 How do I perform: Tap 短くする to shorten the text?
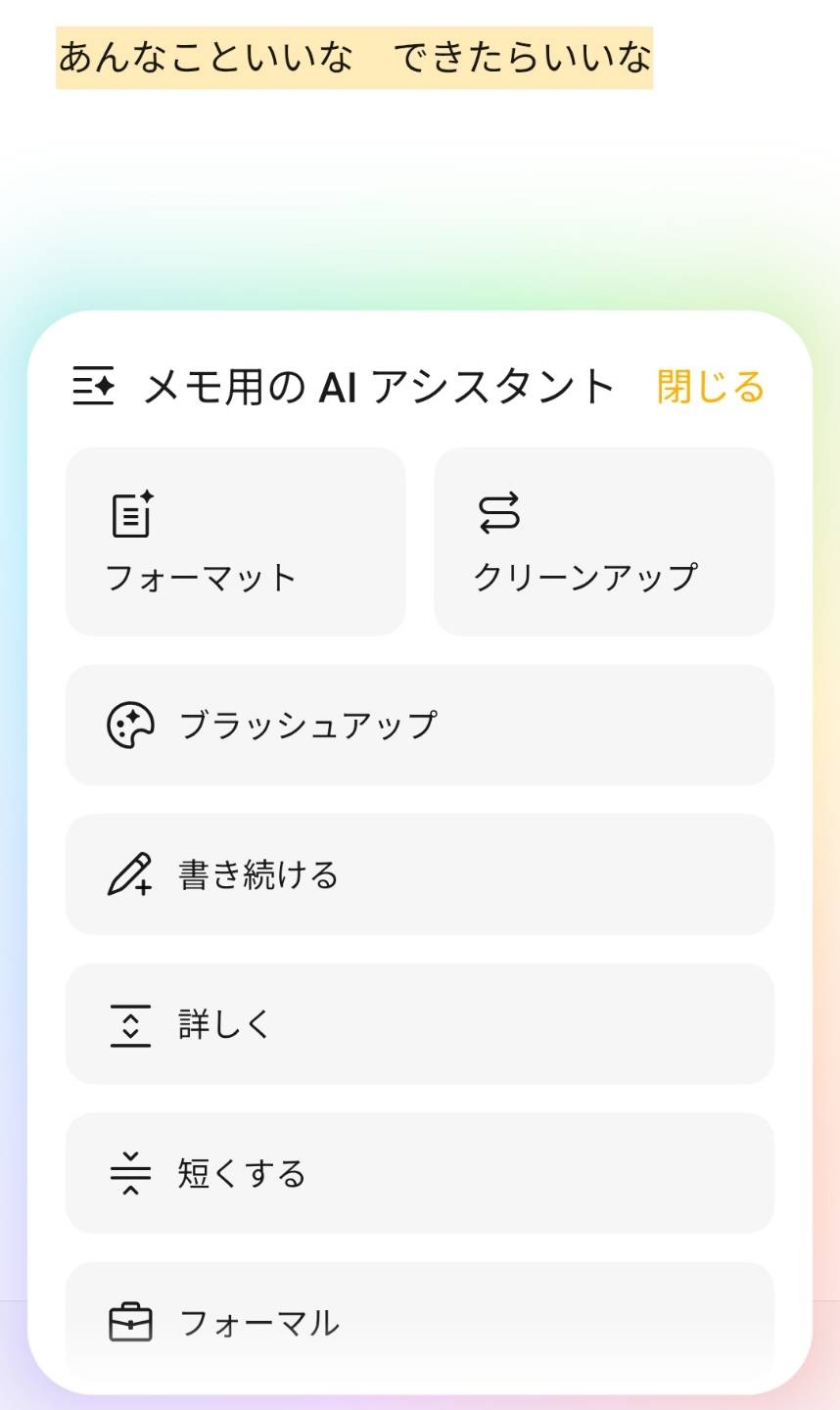pyautogui.click(x=419, y=1173)
